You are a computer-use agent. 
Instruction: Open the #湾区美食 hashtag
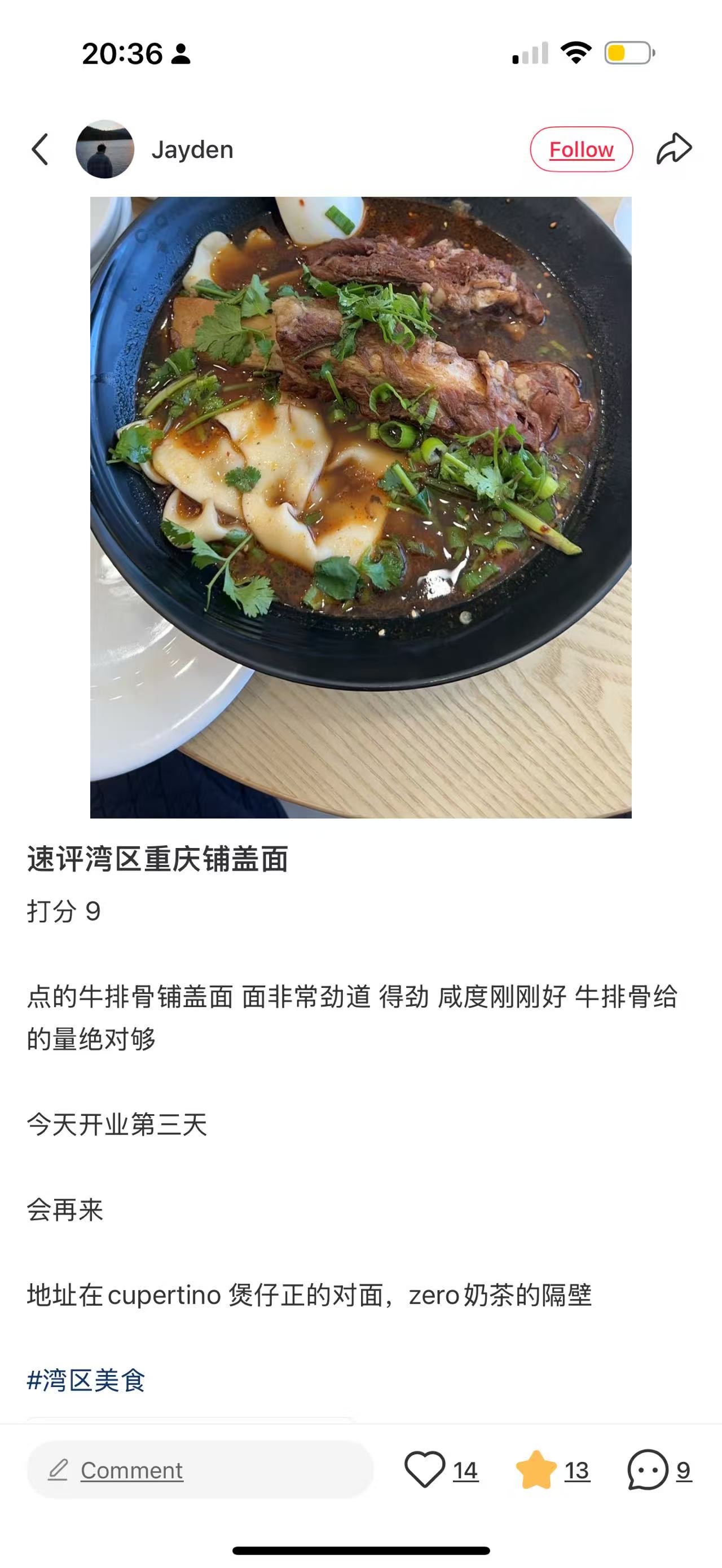pos(86,1380)
